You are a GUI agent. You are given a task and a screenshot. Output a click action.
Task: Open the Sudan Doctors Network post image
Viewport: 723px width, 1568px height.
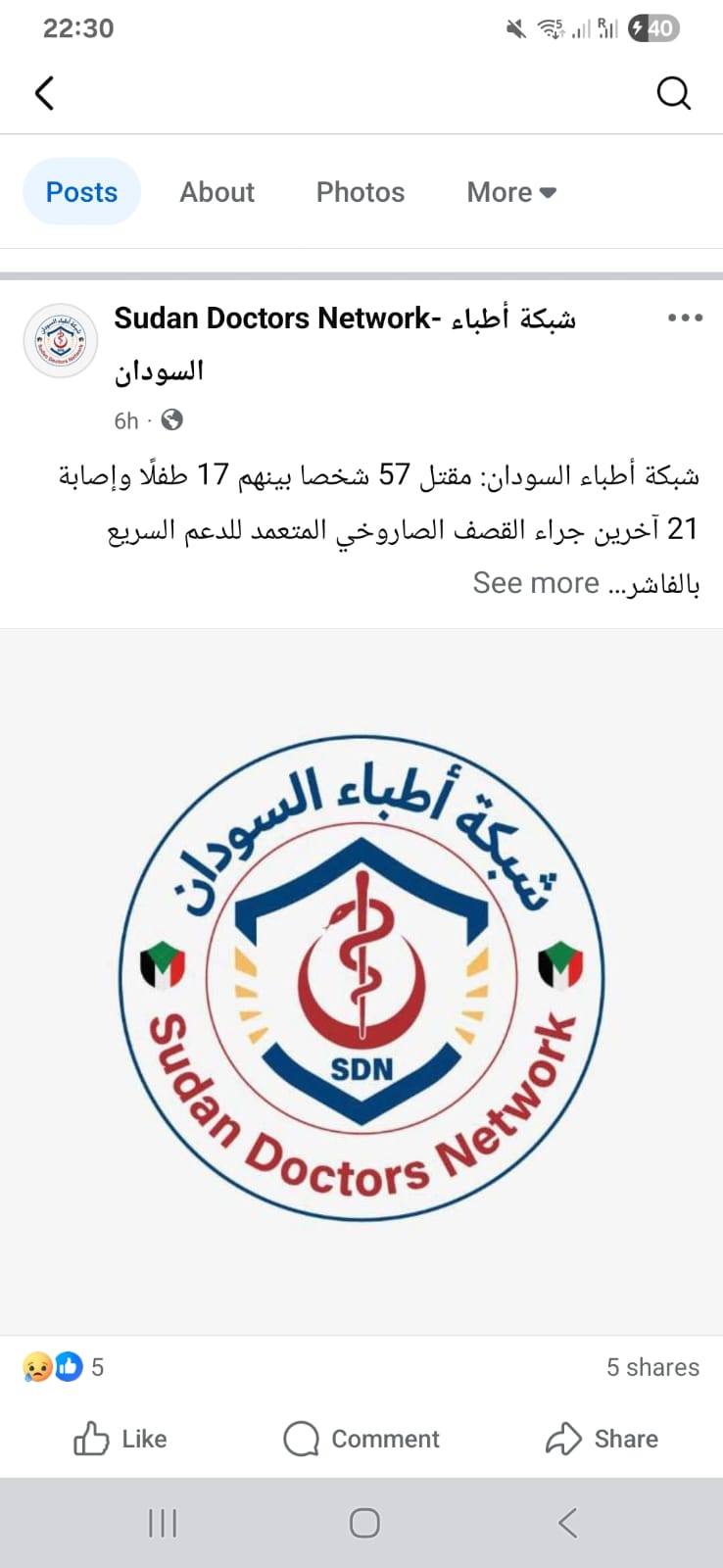point(361,980)
